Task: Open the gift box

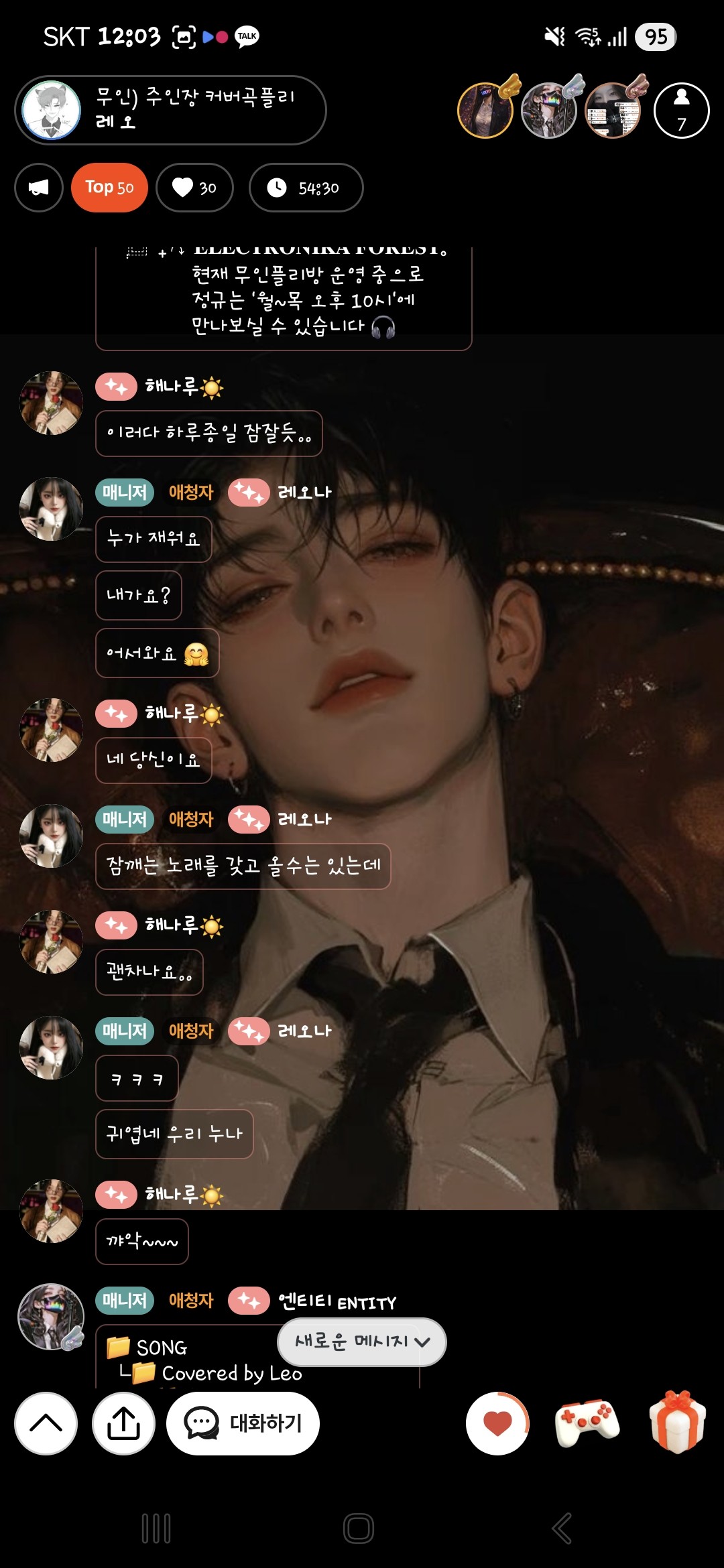Action: [x=677, y=1423]
